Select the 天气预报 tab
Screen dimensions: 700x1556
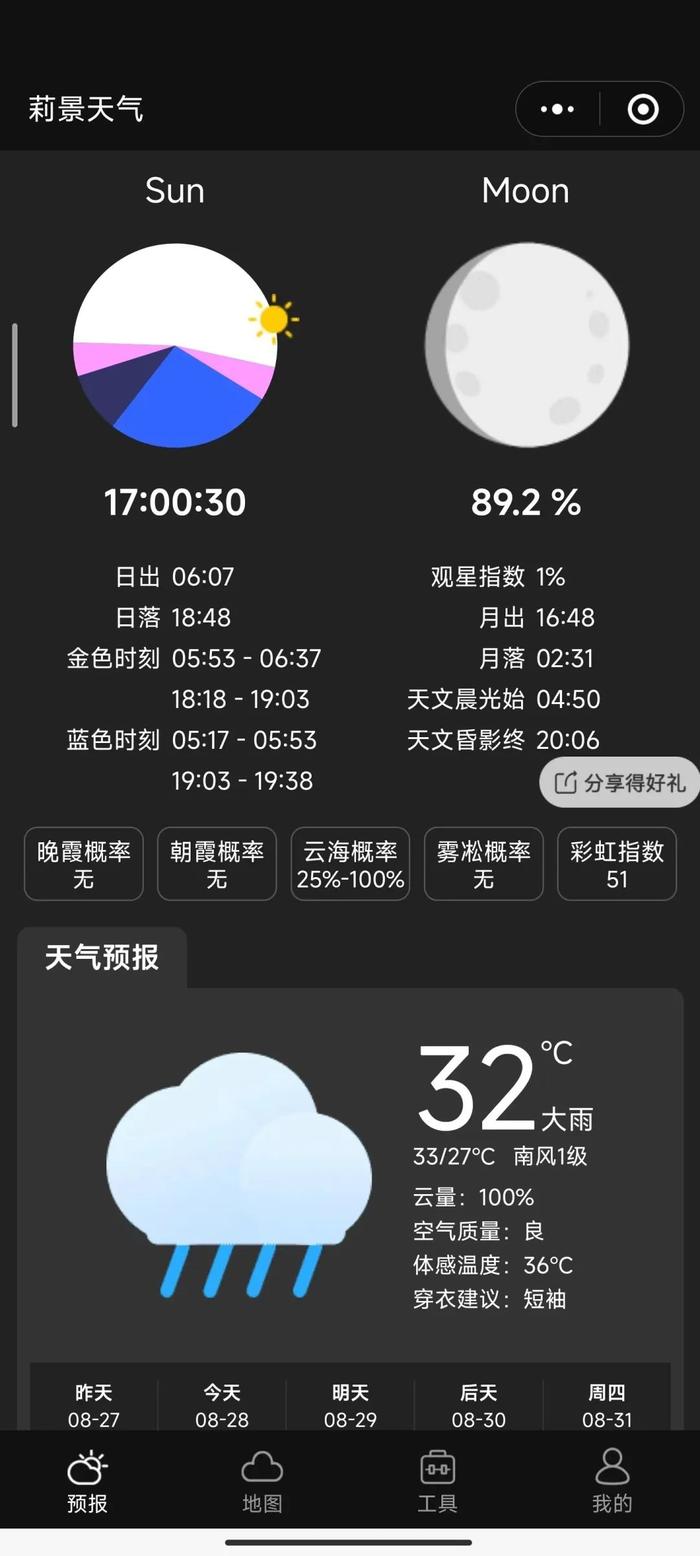coord(102,957)
